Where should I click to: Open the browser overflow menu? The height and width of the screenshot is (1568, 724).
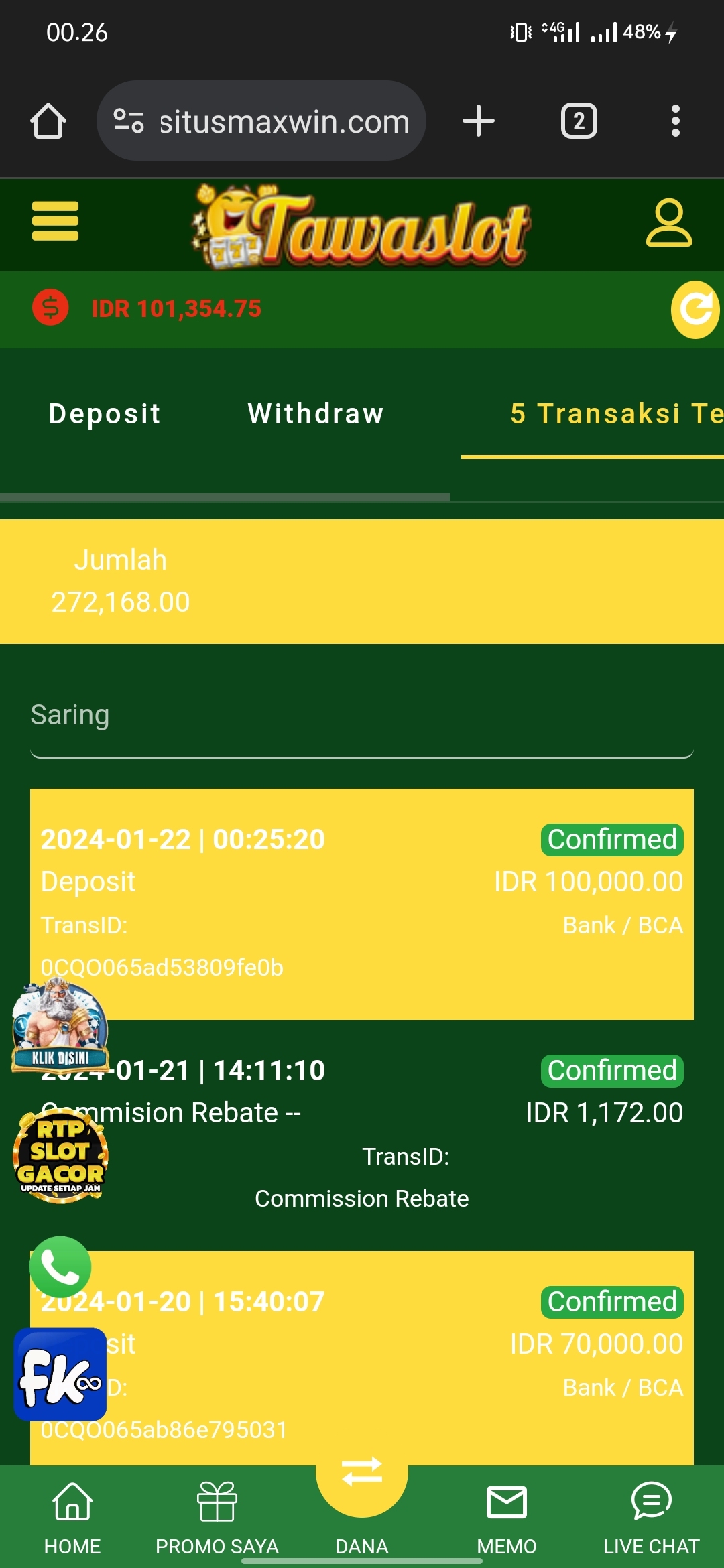click(x=675, y=121)
